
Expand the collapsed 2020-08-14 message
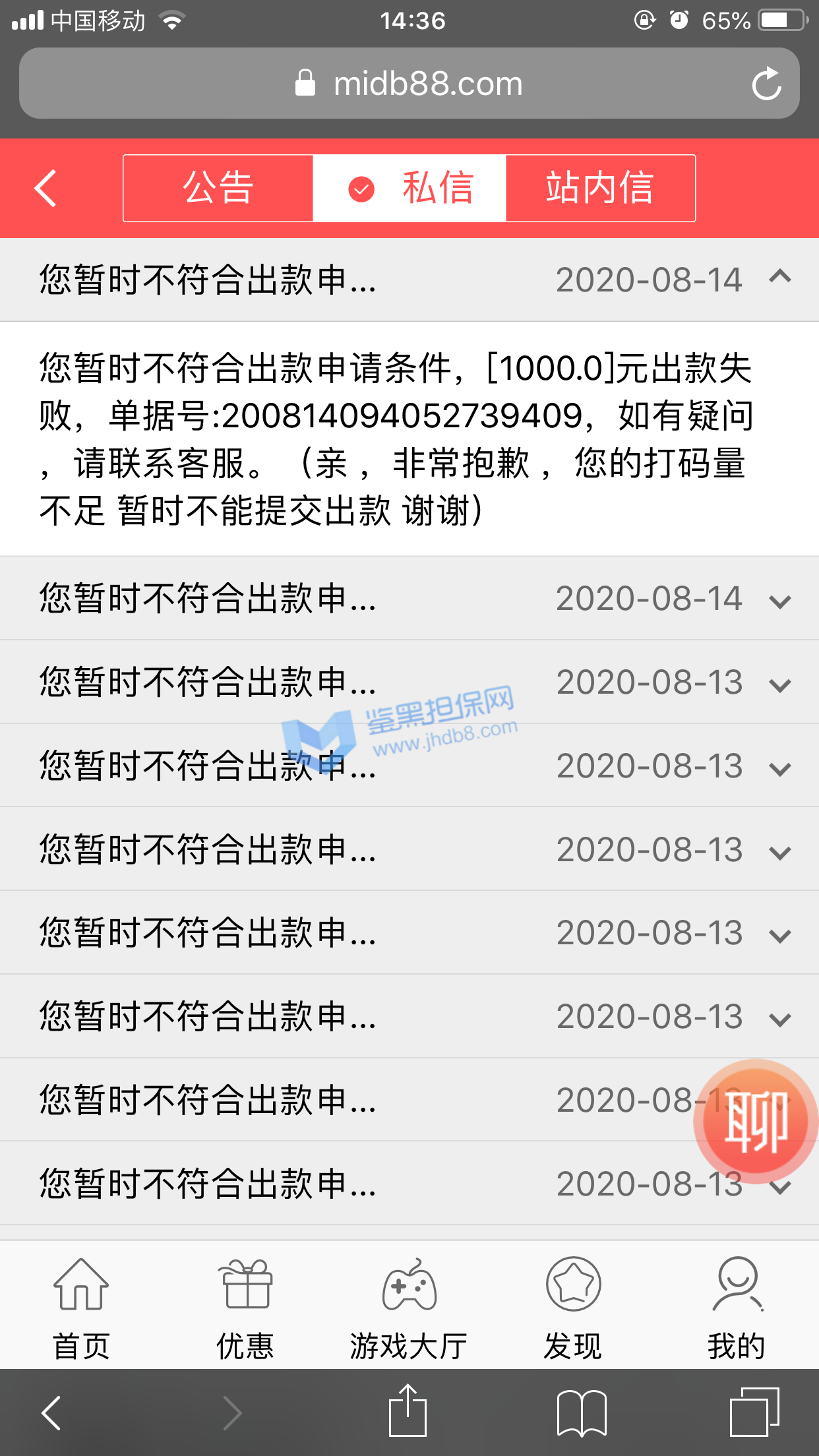click(x=779, y=601)
